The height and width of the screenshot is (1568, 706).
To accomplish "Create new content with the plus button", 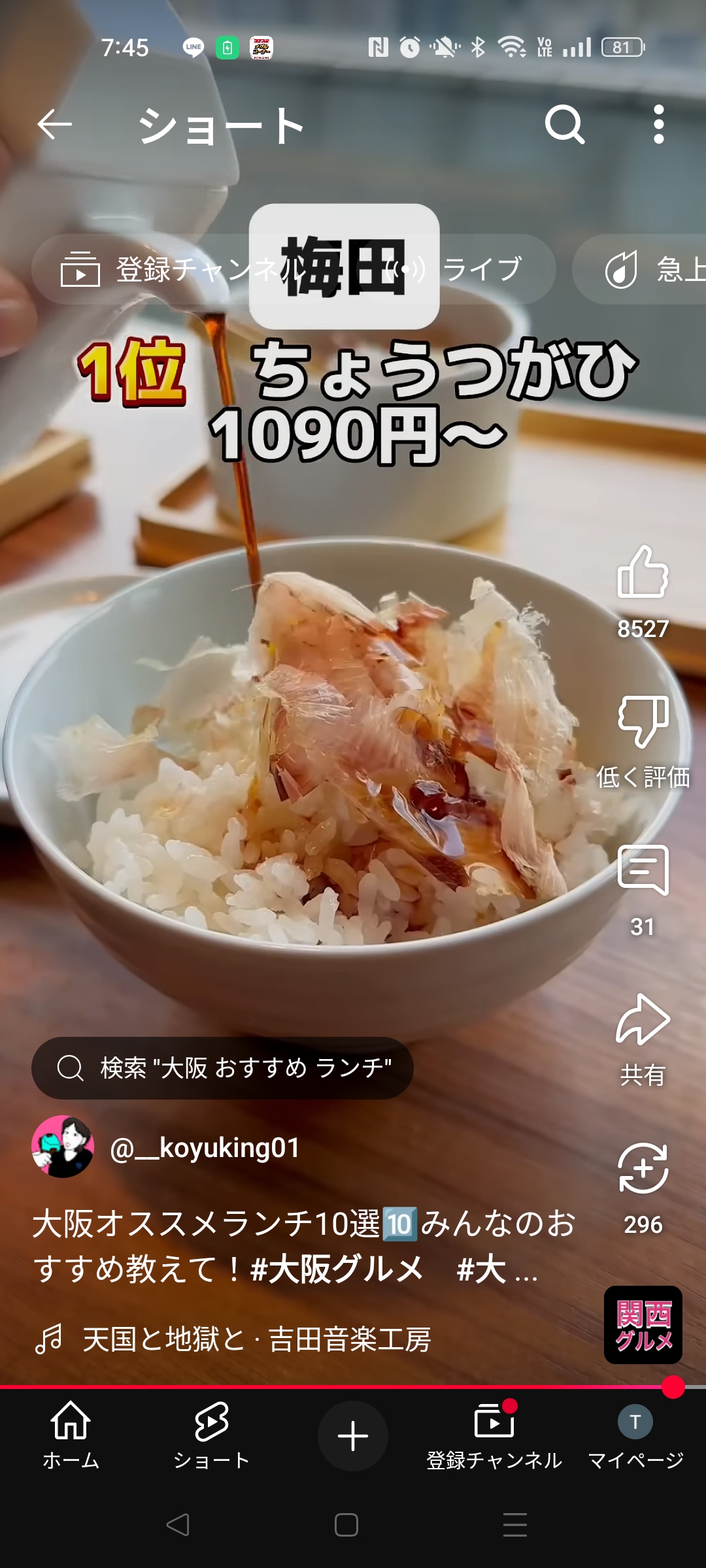I will [x=353, y=1436].
